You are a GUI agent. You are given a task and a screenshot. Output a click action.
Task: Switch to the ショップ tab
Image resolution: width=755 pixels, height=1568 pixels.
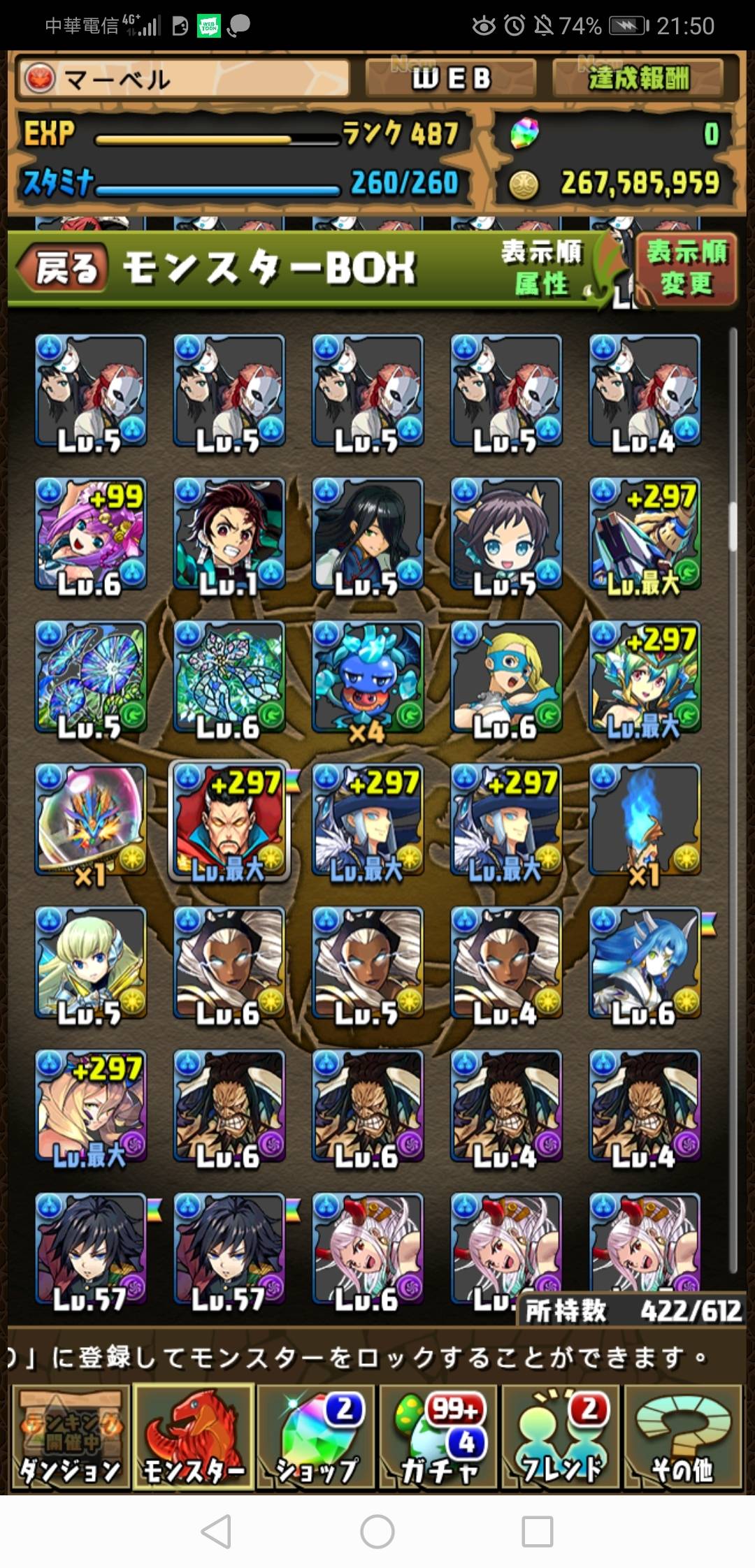point(317,1437)
